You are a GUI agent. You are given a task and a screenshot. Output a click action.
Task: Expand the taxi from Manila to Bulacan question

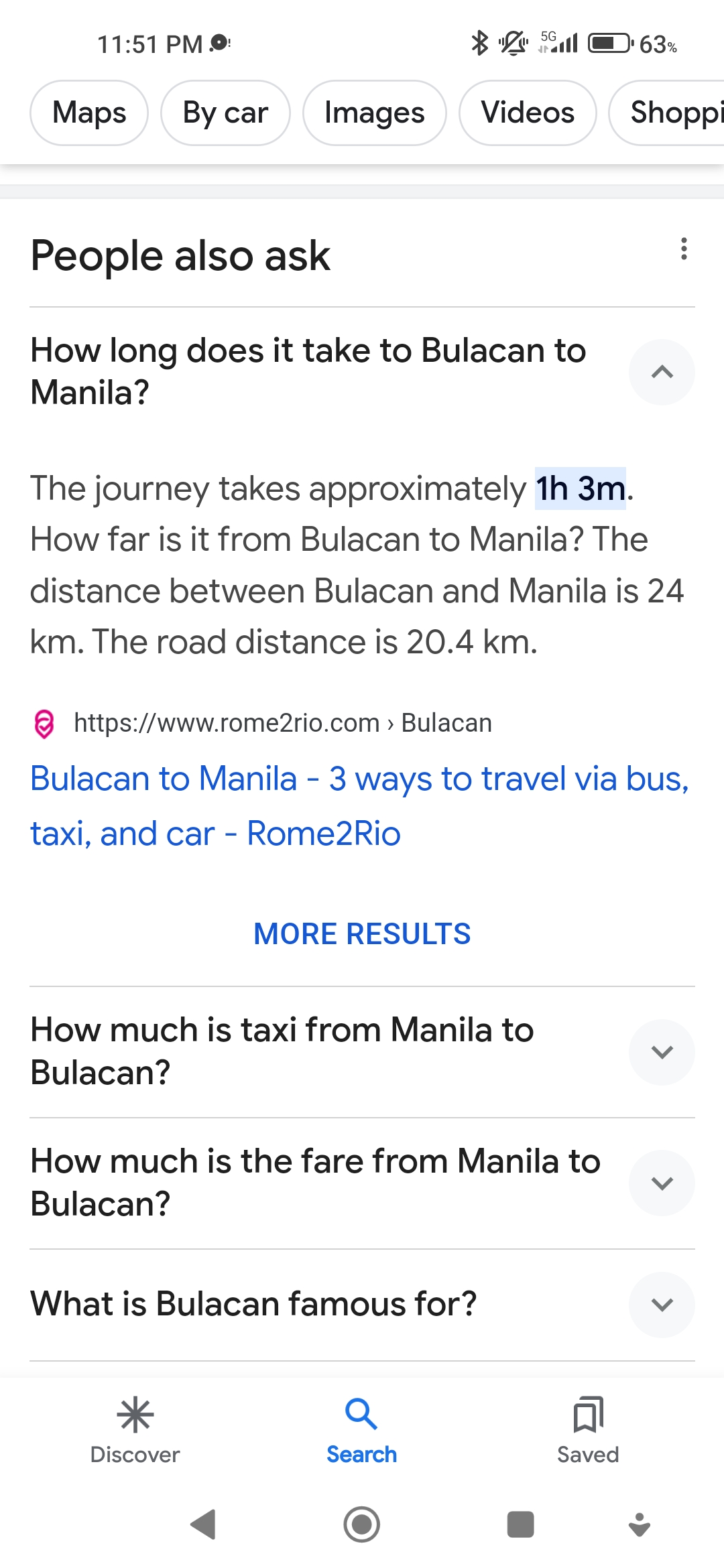362,1051
